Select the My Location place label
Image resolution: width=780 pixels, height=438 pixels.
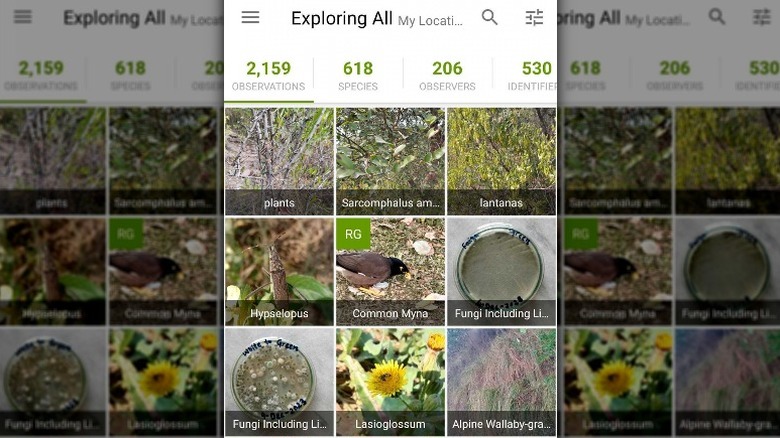(430, 20)
